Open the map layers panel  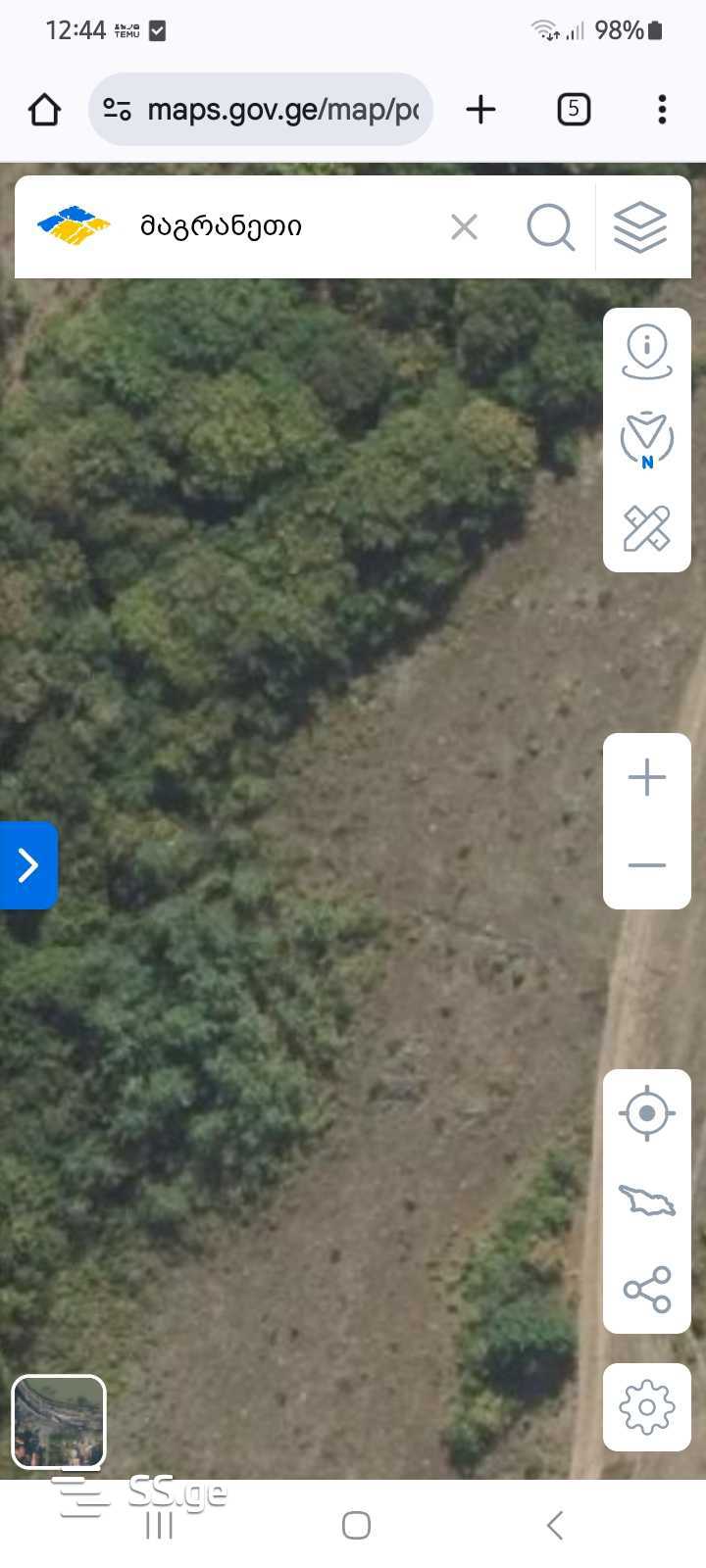point(640,227)
